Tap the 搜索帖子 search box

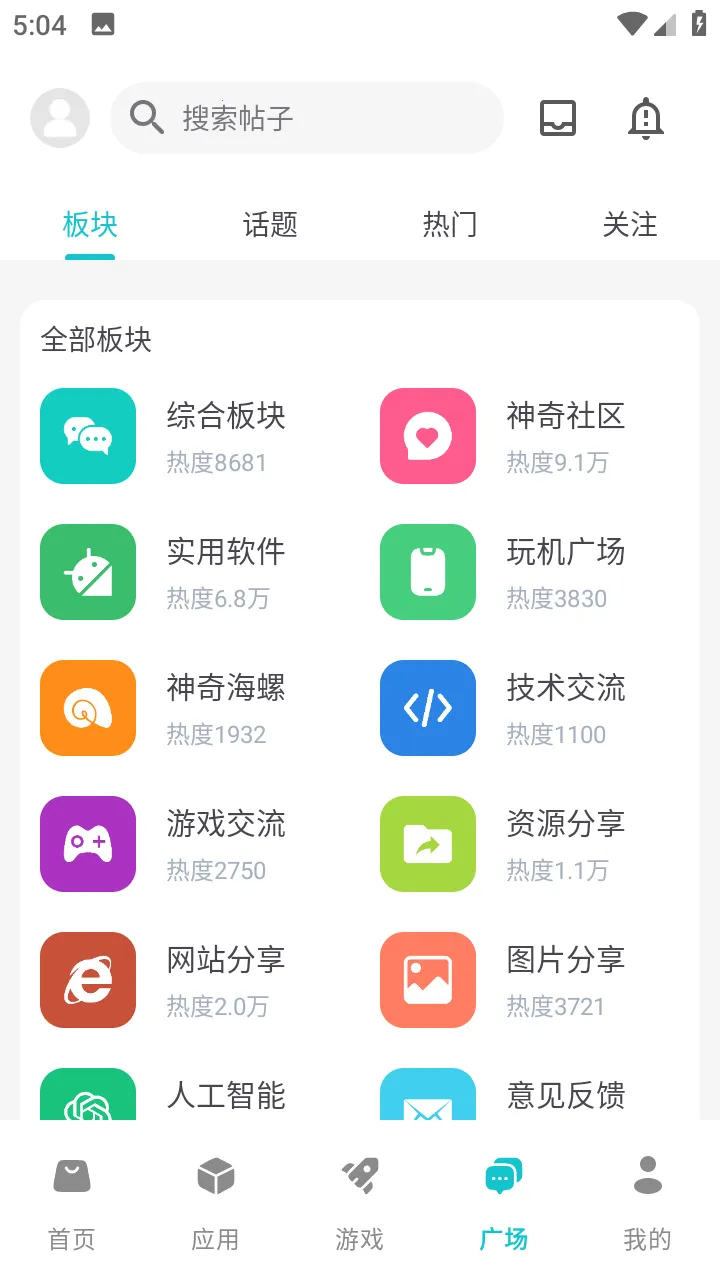point(306,118)
